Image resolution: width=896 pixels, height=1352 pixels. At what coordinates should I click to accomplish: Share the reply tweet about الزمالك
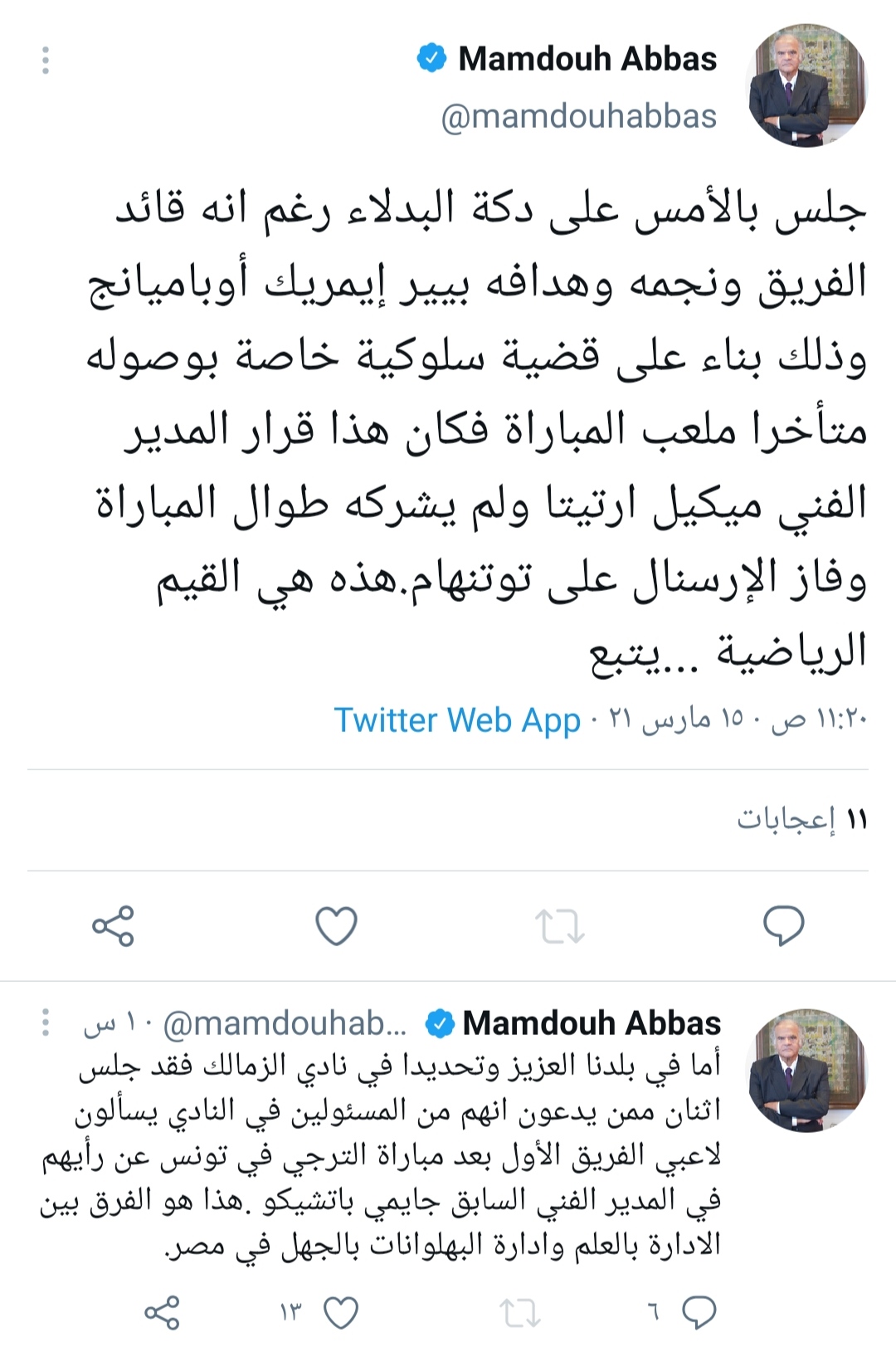162,1312
